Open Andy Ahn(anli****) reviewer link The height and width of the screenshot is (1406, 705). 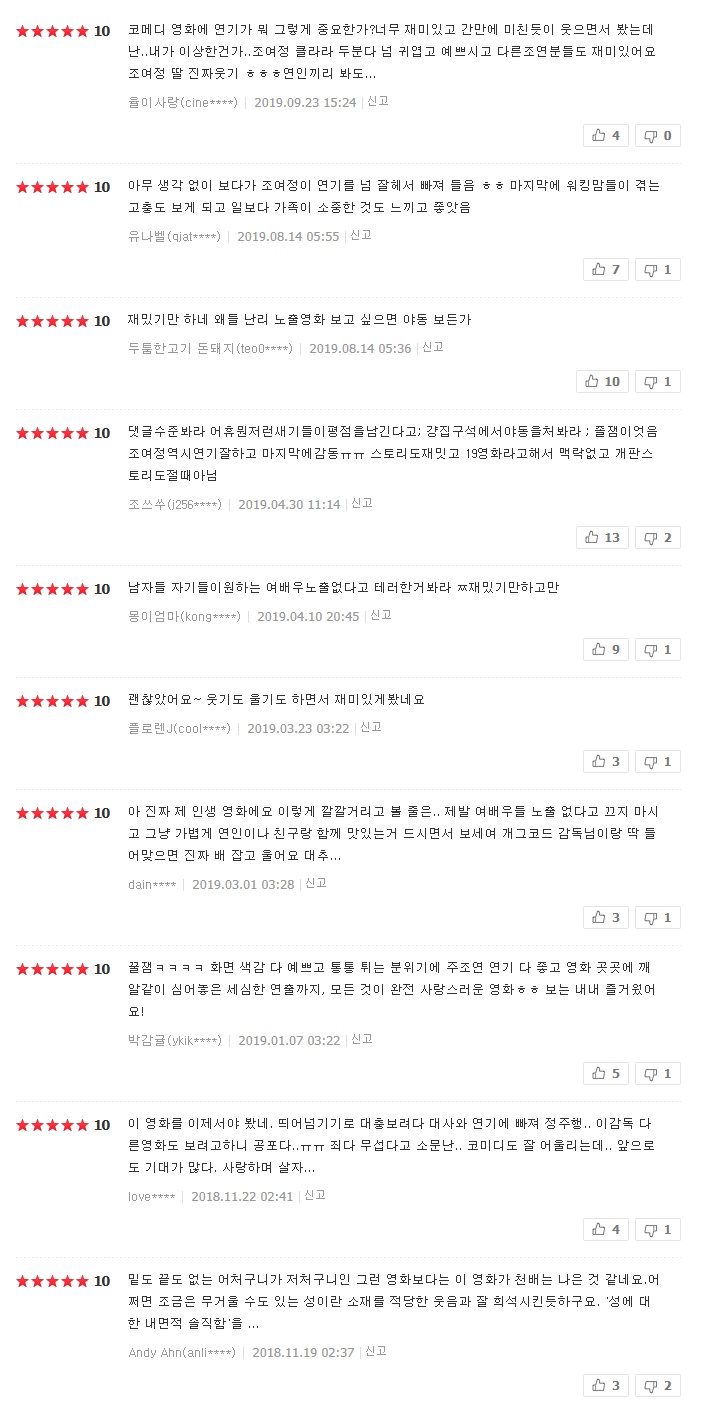(182, 1353)
